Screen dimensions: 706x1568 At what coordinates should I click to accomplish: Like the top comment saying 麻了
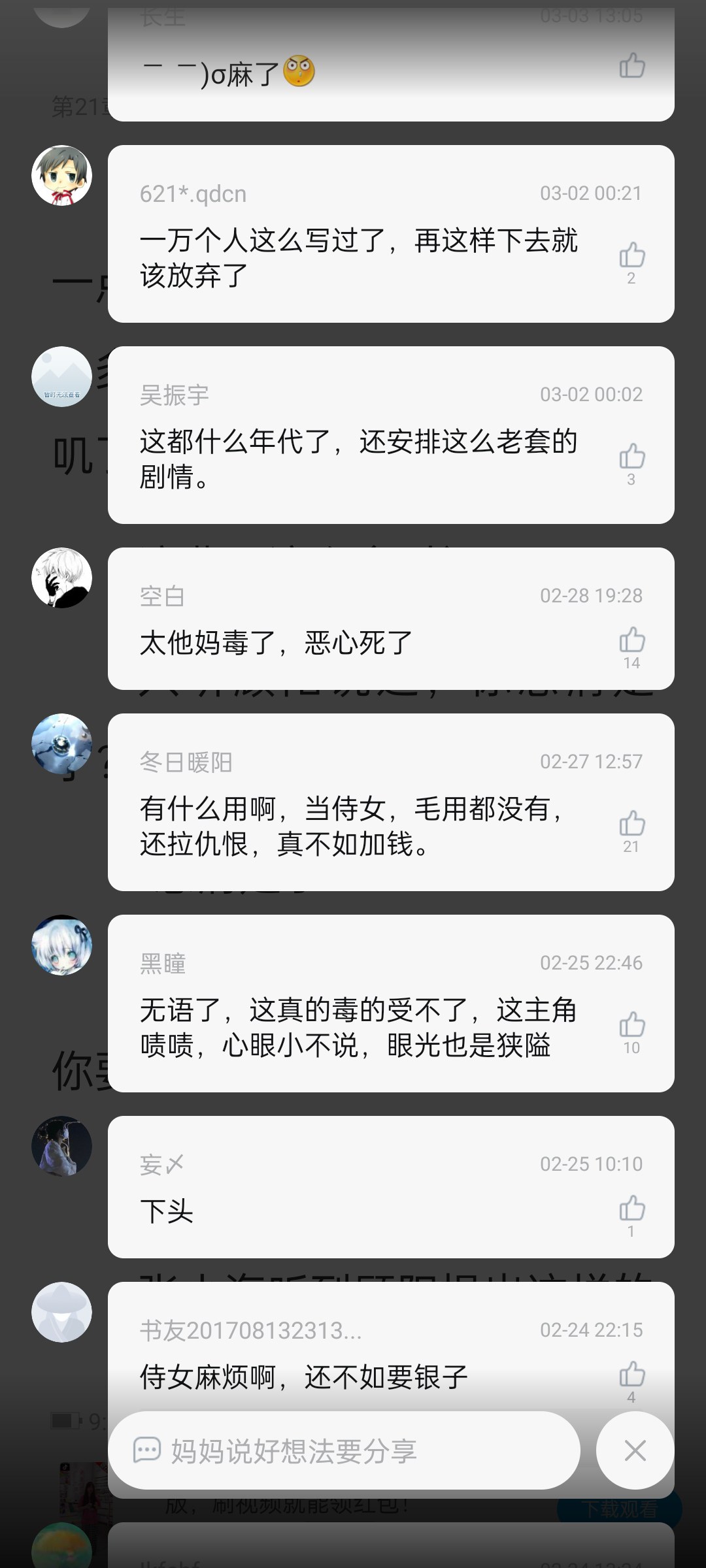(x=631, y=65)
